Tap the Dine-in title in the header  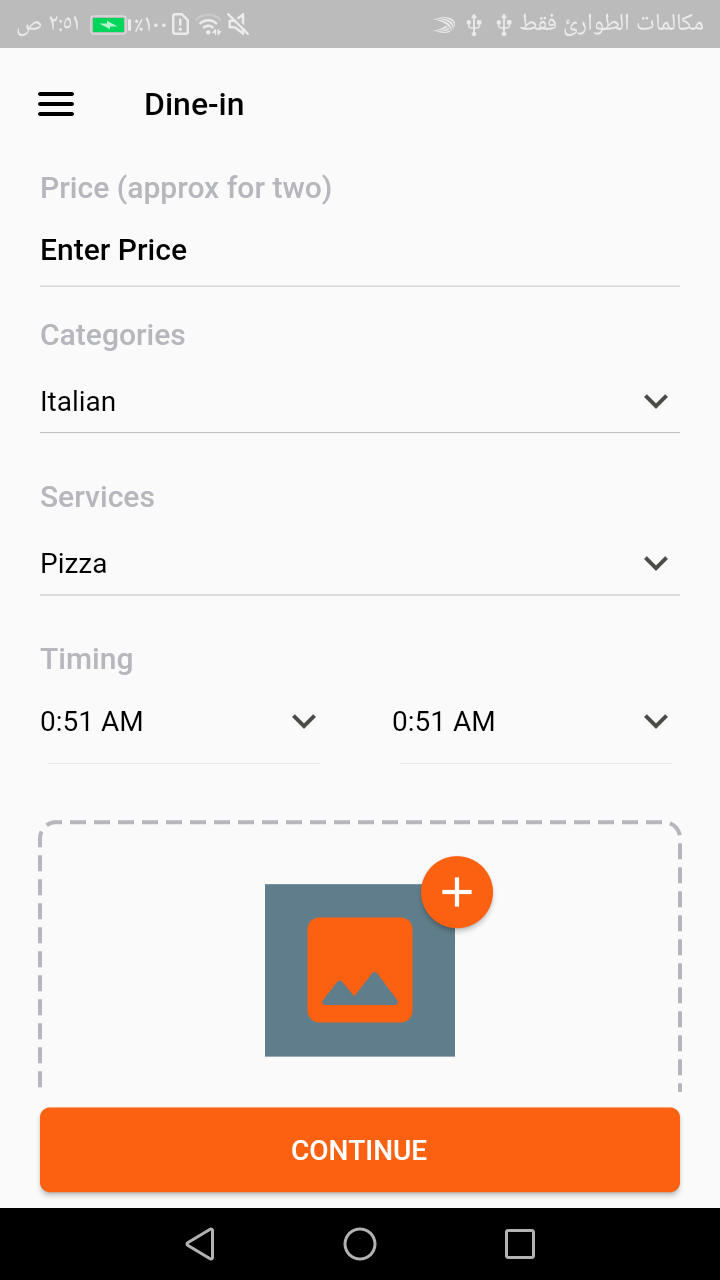[194, 104]
